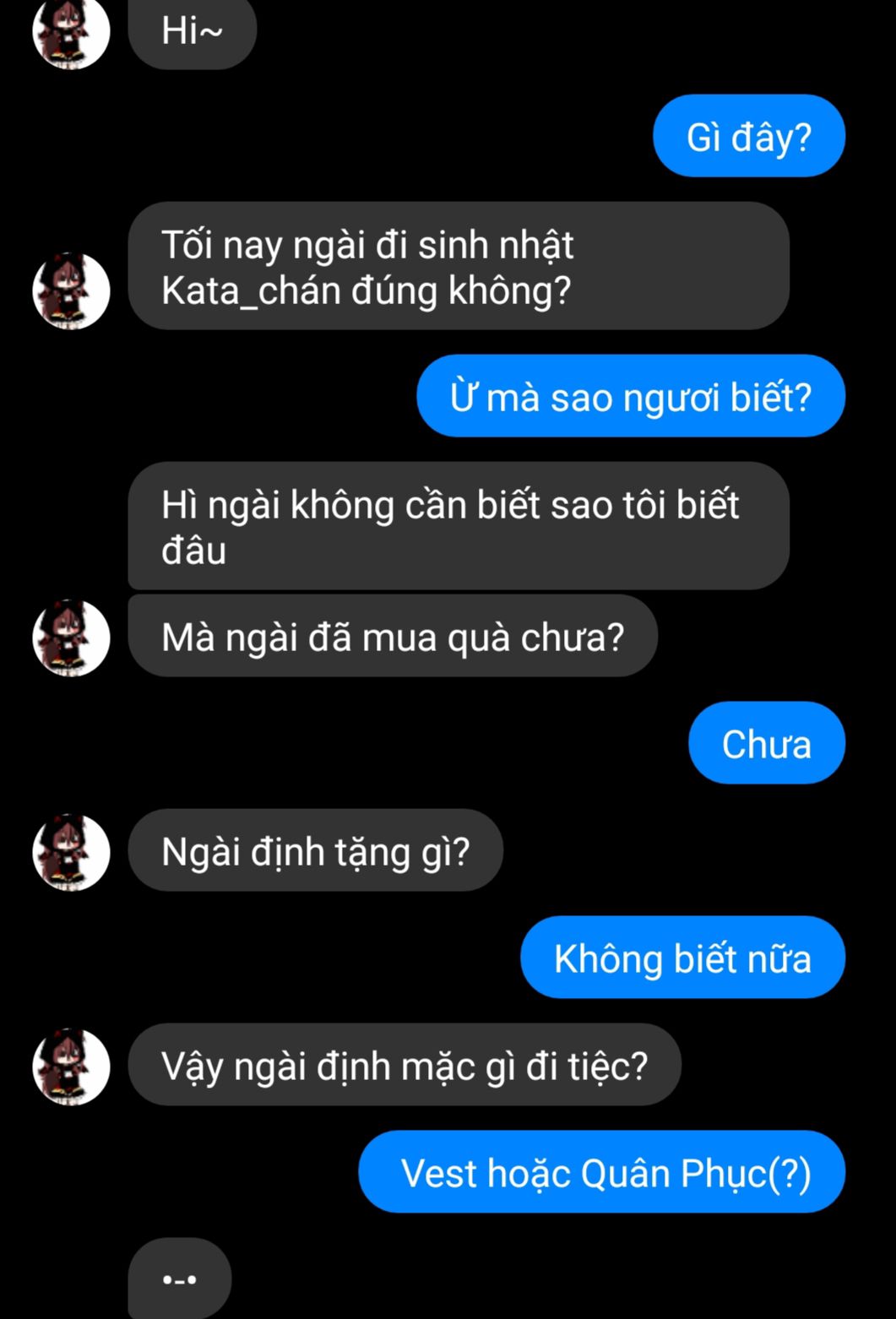
Task: Tap the "Vest hoặc Quân Phục(?)" message bubble
Action: click(601, 1173)
